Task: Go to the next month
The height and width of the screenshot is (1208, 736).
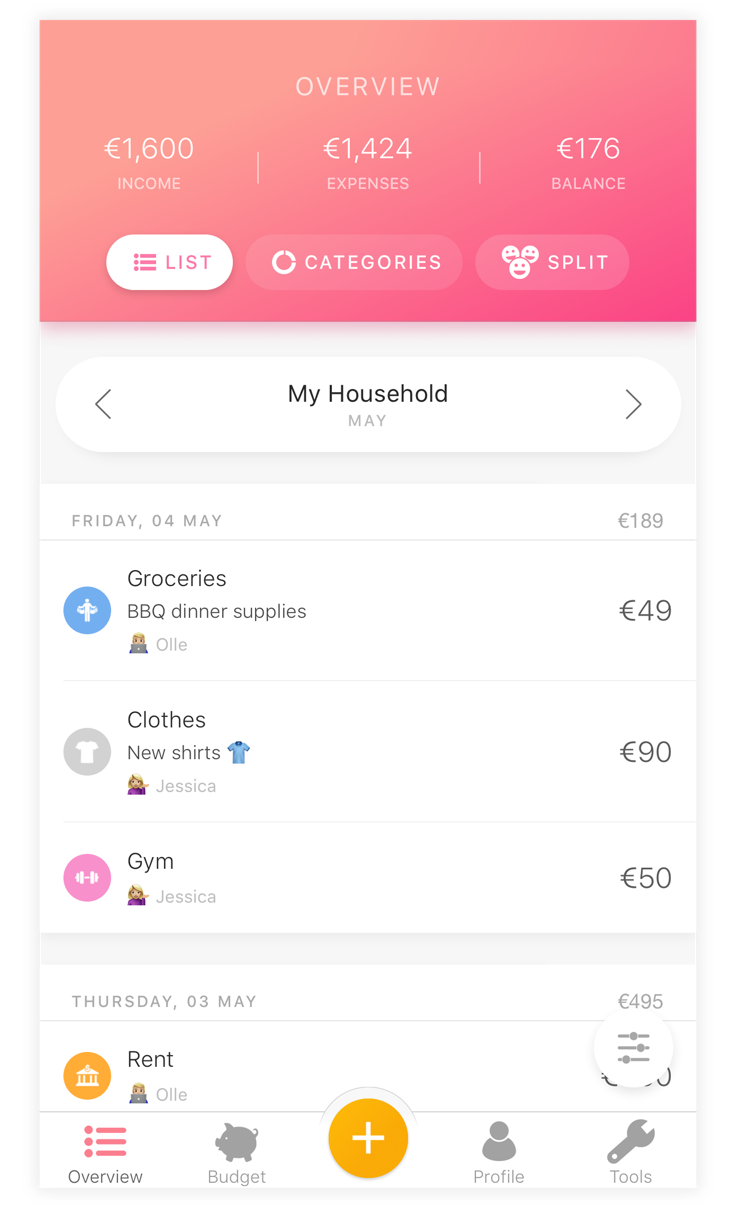Action: [x=633, y=404]
